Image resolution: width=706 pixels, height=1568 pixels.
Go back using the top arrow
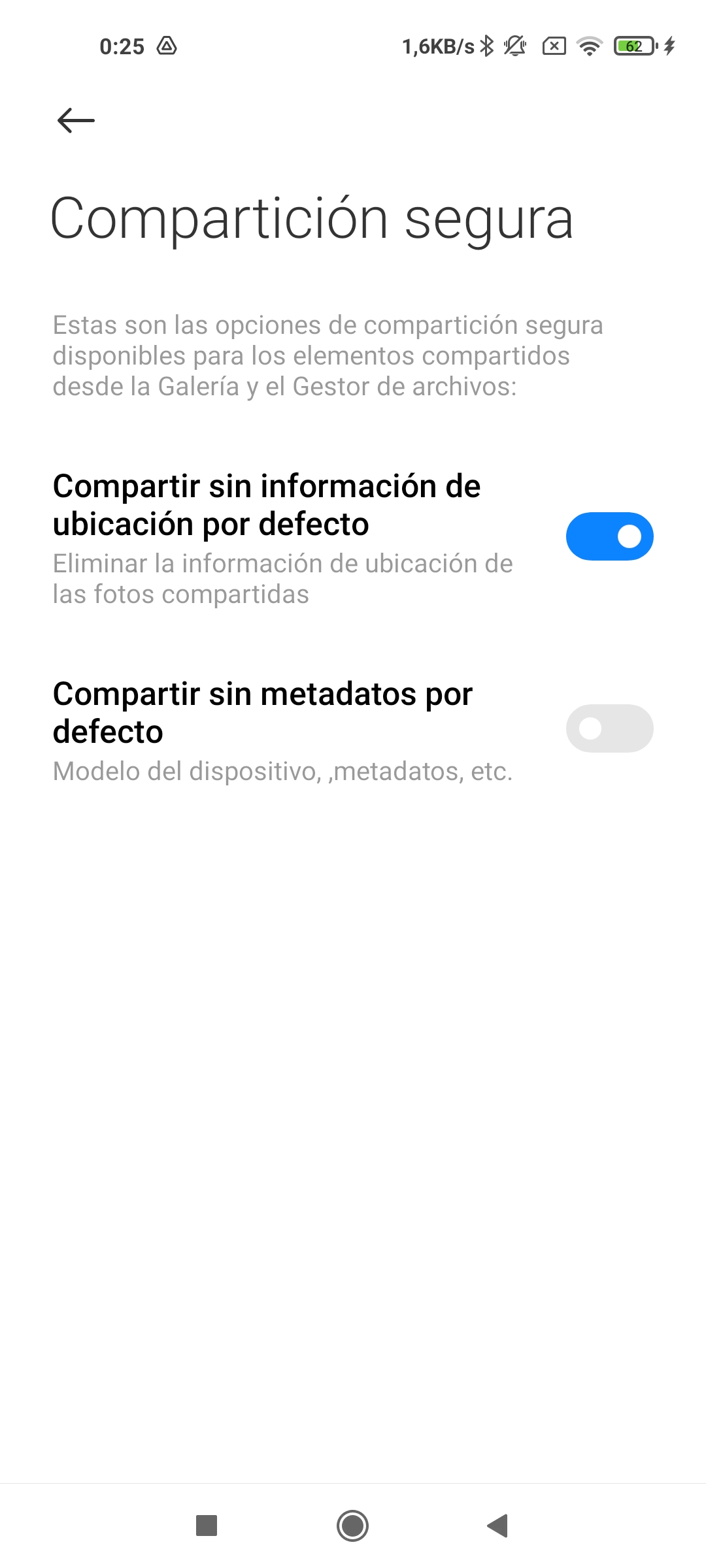coord(76,120)
